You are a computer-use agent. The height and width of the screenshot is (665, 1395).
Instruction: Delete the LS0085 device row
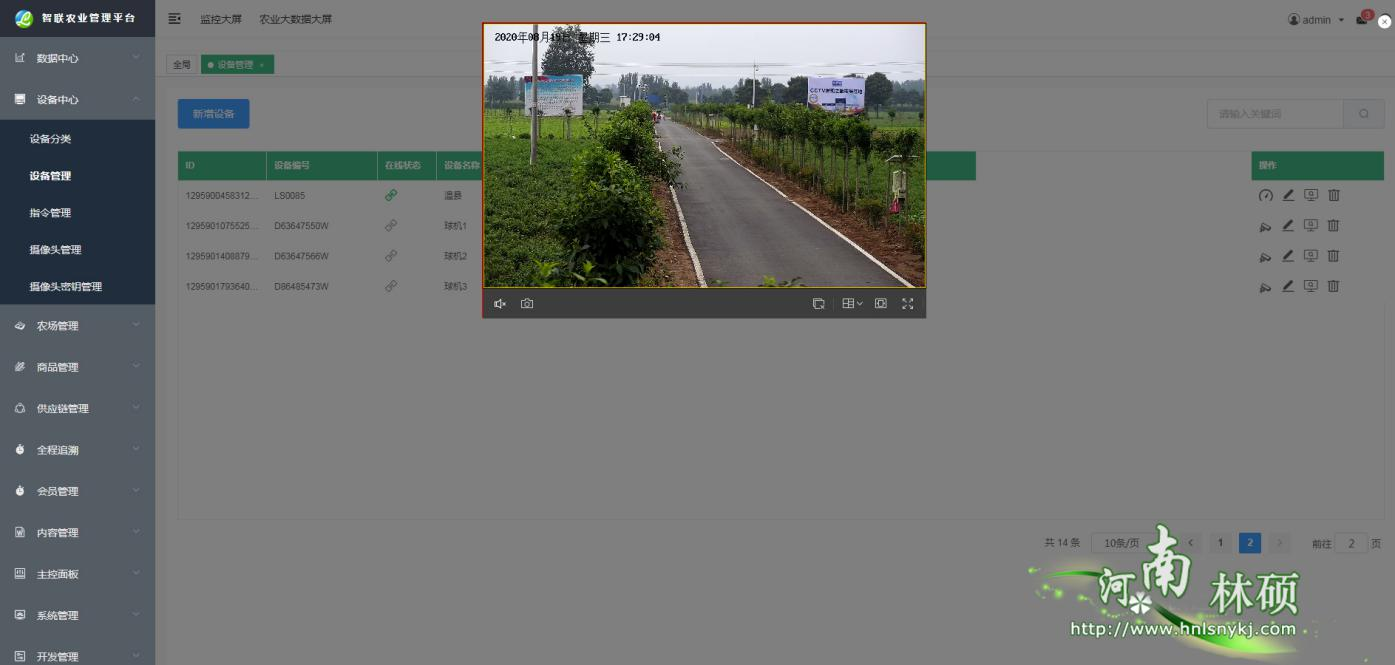tap(1333, 196)
